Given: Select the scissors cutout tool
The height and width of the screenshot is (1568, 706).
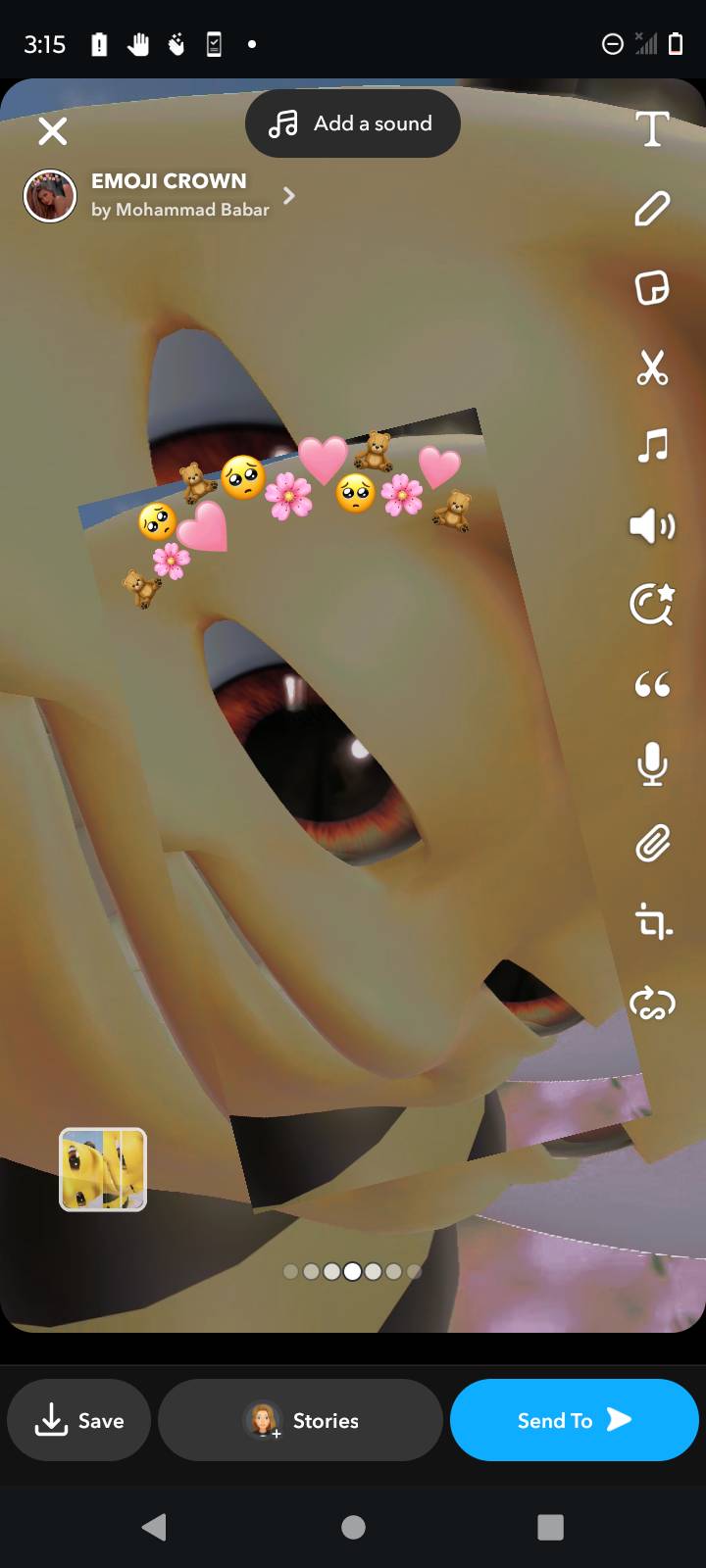Looking at the screenshot, I should tap(652, 367).
